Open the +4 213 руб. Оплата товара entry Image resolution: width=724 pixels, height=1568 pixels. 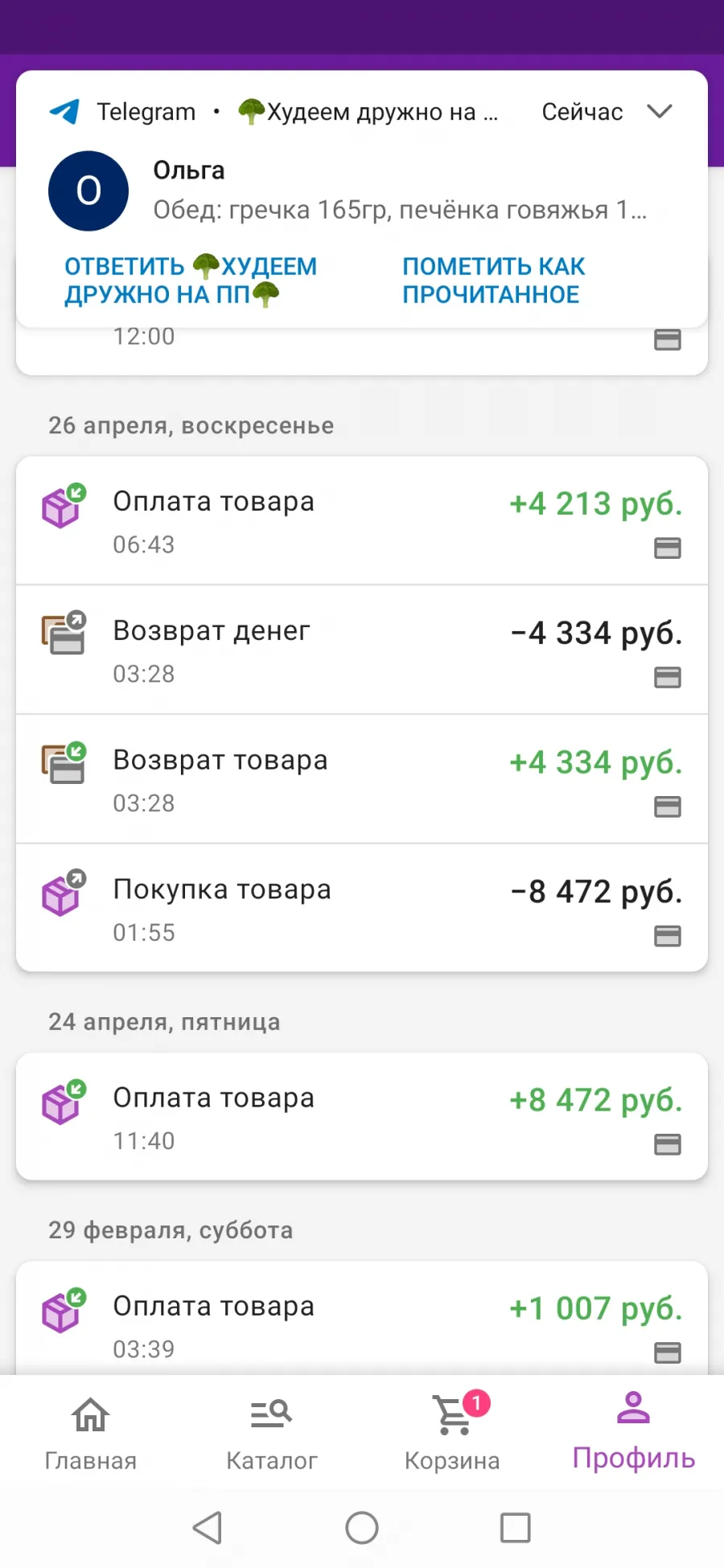coord(362,521)
